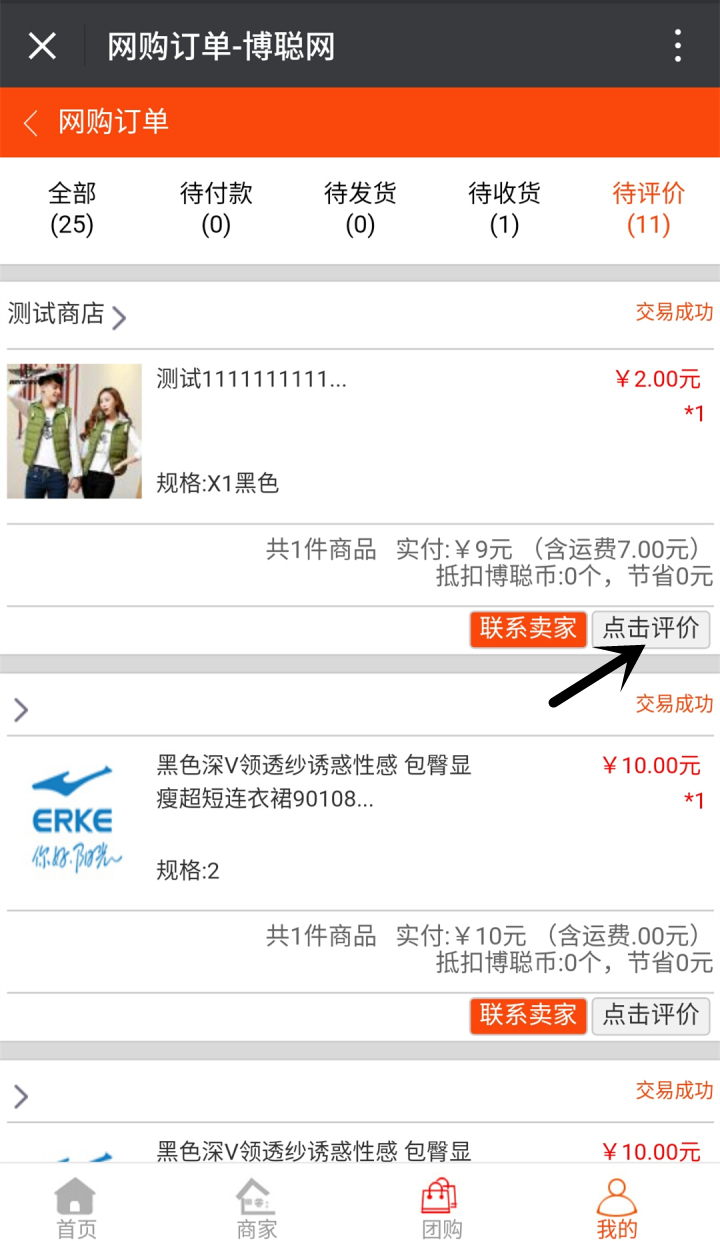Switch to the 团购 group-buy tab
Image resolution: width=720 pixels, height=1241 pixels.
tap(440, 1208)
